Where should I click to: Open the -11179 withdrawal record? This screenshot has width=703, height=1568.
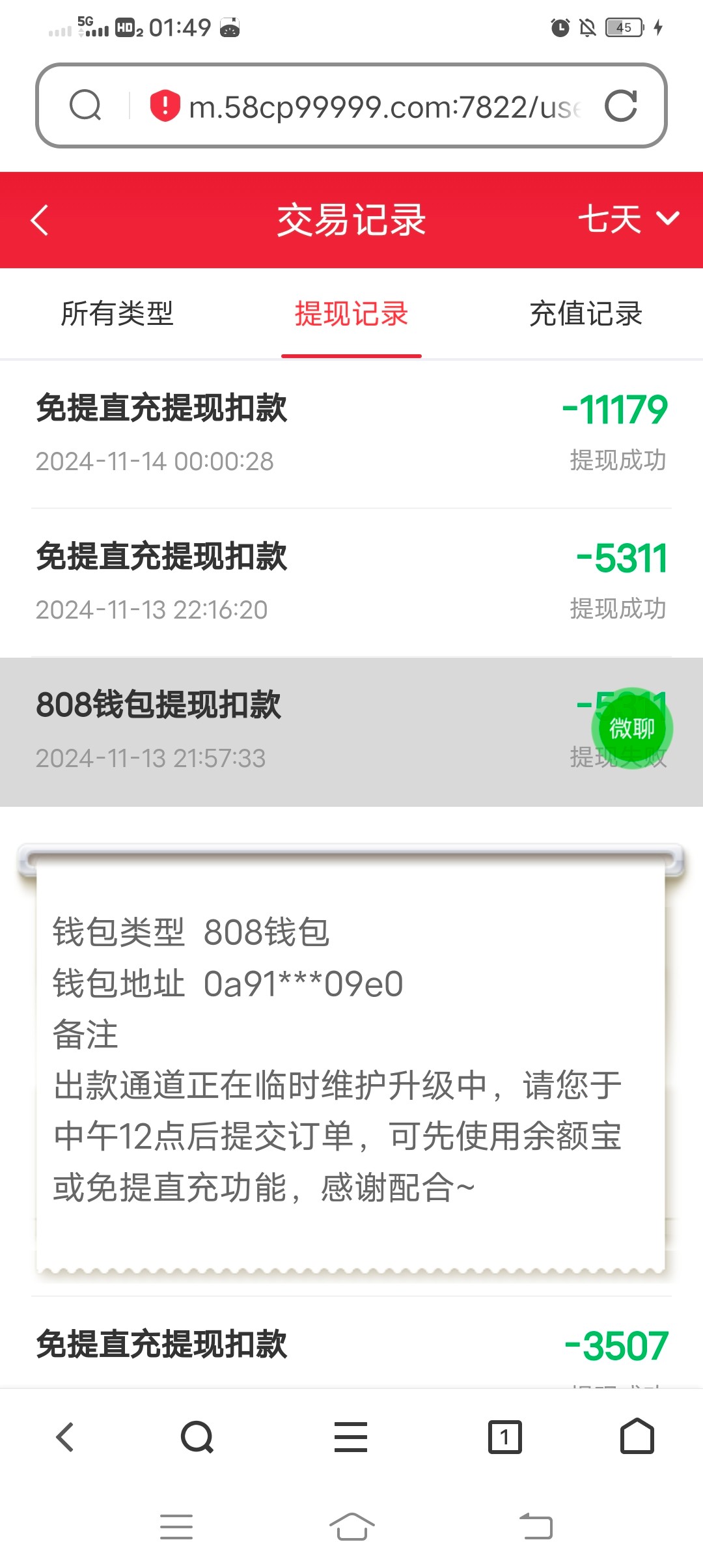click(x=351, y=434)
